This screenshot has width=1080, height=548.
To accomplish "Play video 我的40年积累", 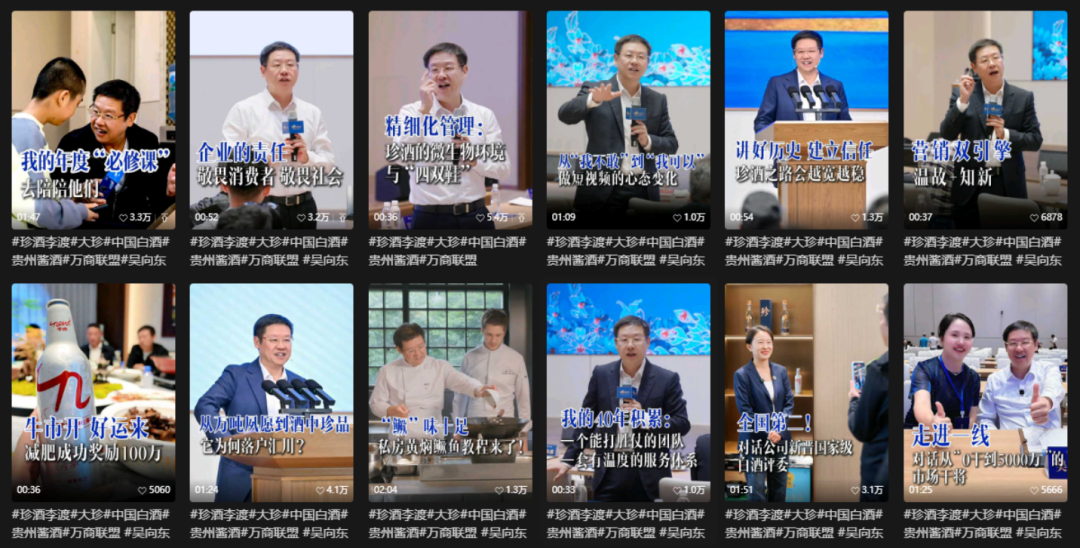I will [628, 392].
